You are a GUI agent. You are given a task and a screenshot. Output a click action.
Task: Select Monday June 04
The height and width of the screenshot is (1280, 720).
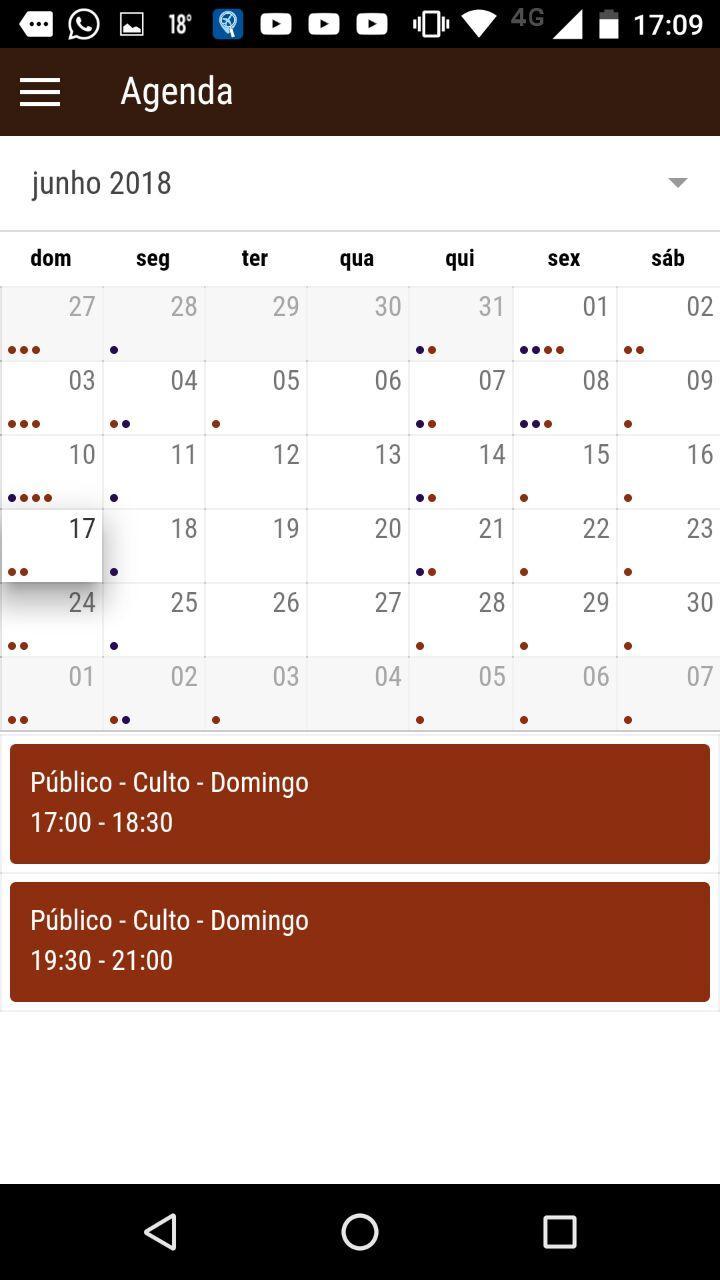click(x=154, y=398)
